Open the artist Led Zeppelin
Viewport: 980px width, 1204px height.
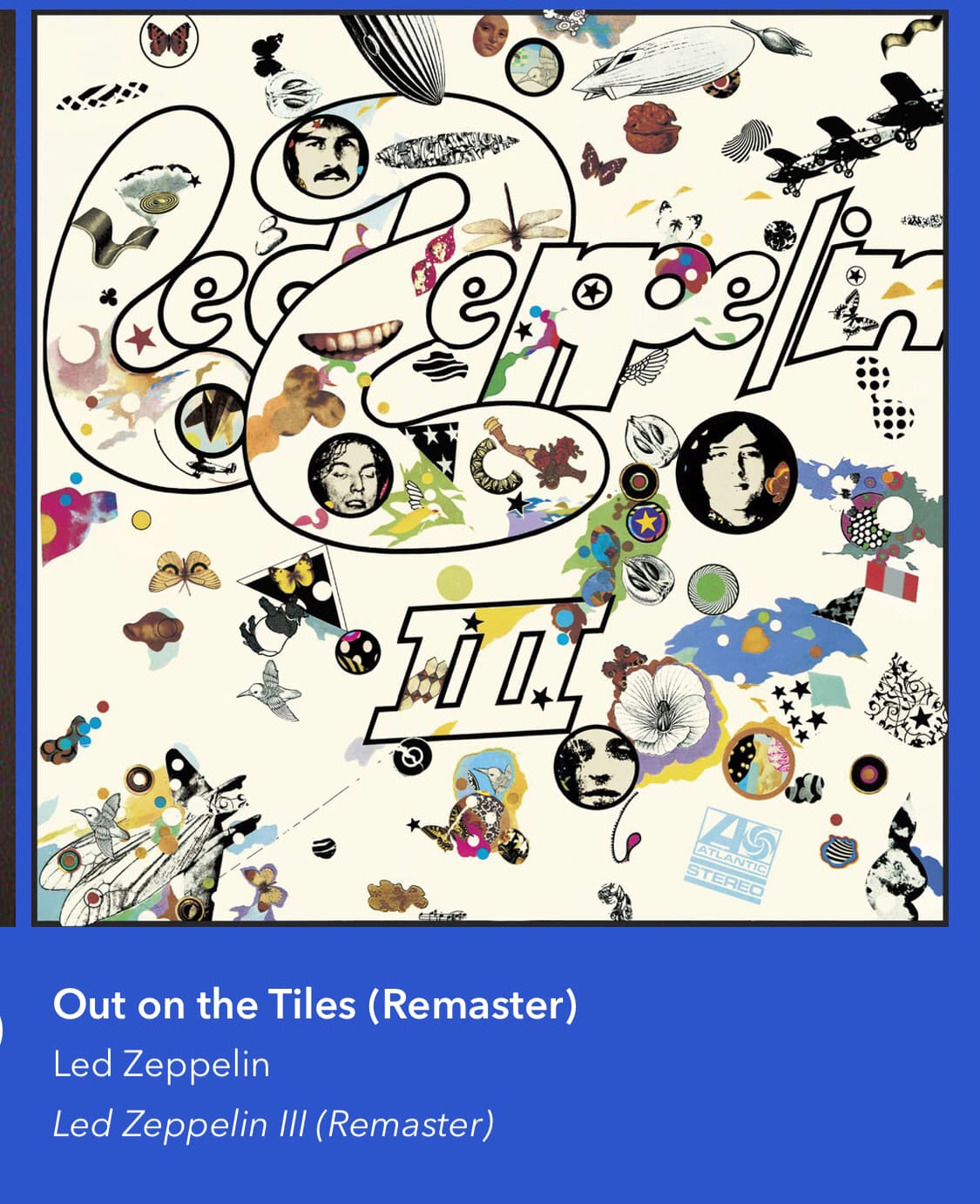click(161, 1065)
